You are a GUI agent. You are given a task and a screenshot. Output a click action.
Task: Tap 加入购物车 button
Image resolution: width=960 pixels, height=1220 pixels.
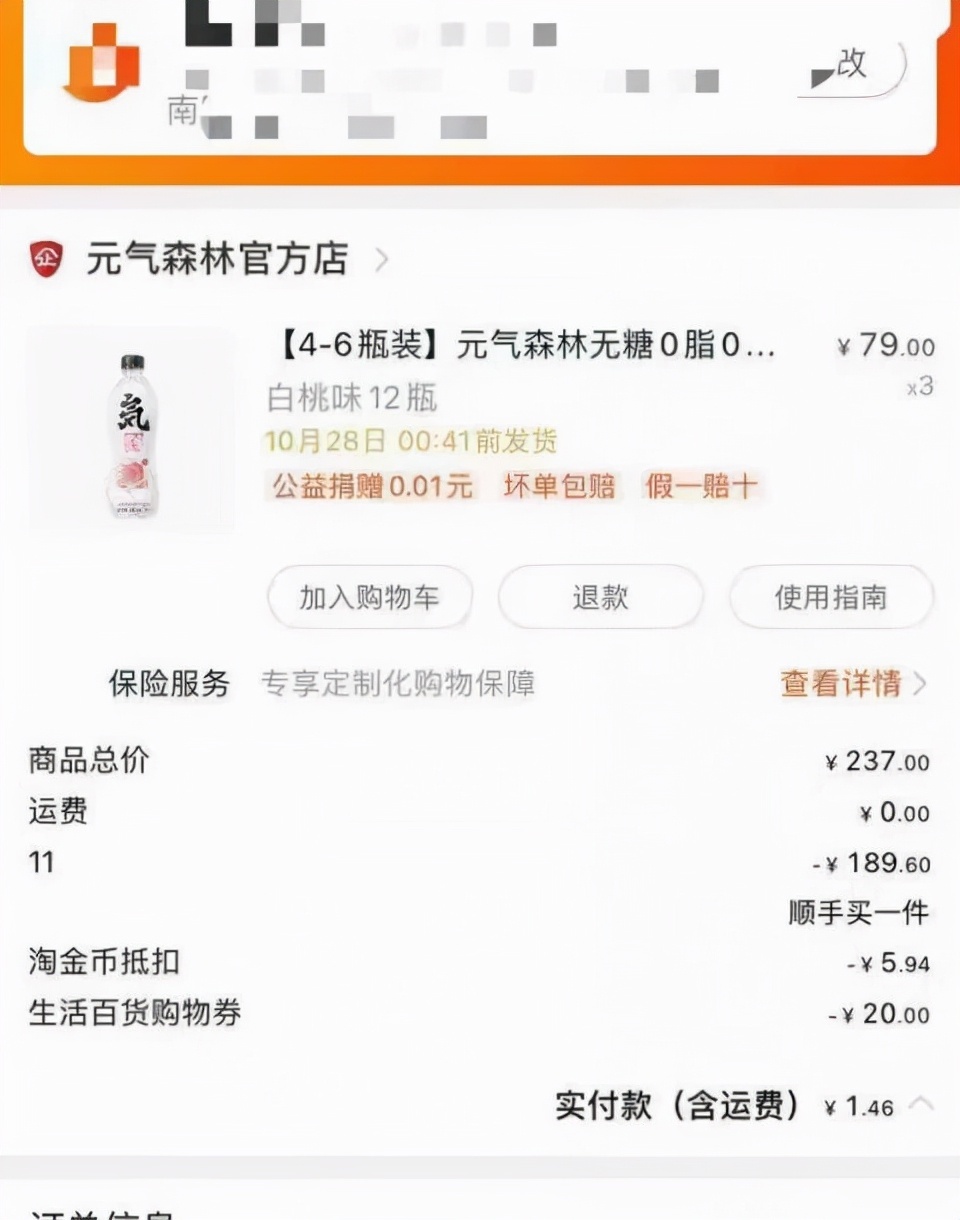[370, 598]
